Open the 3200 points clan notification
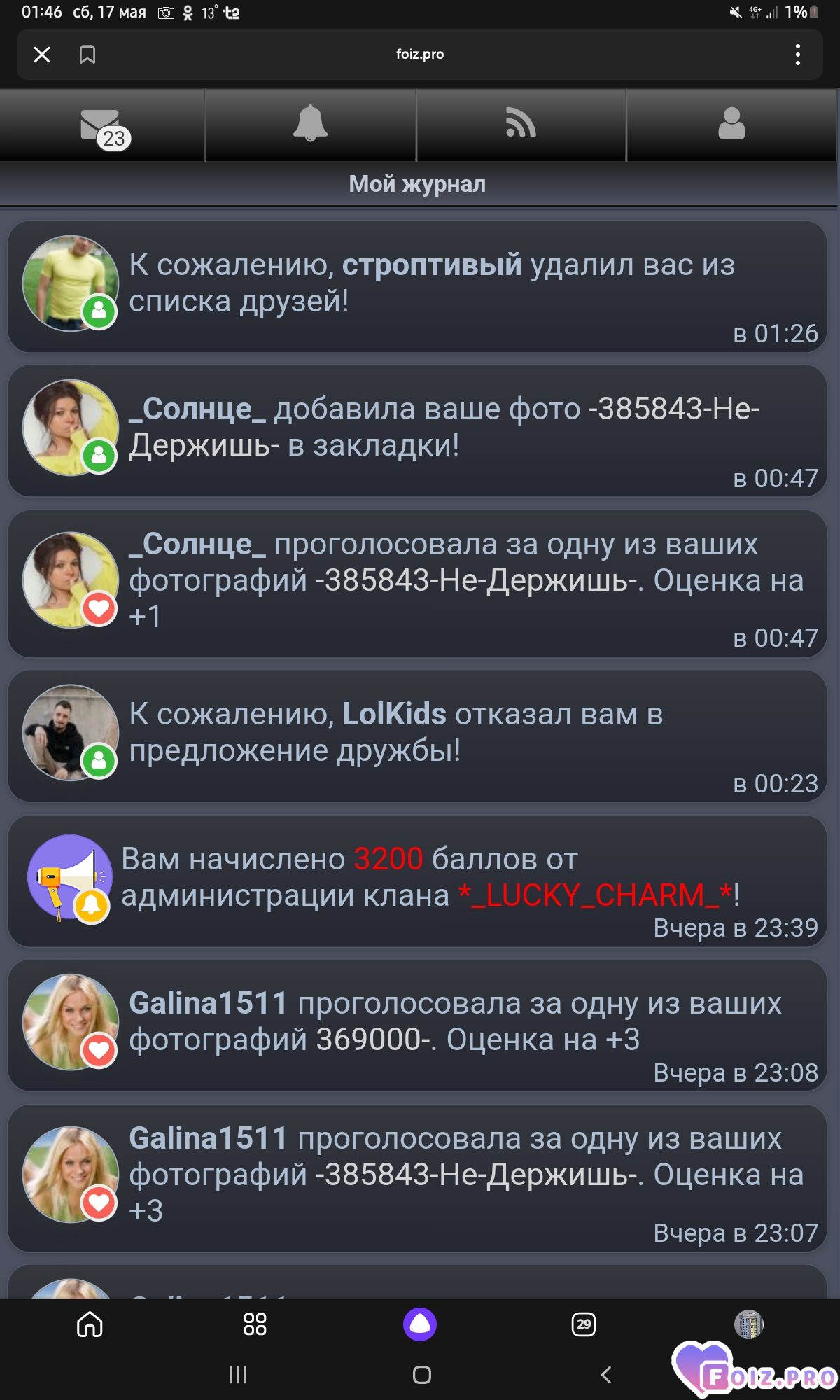Viewport: 840px width, 1400px height. (x=417, y=881)
